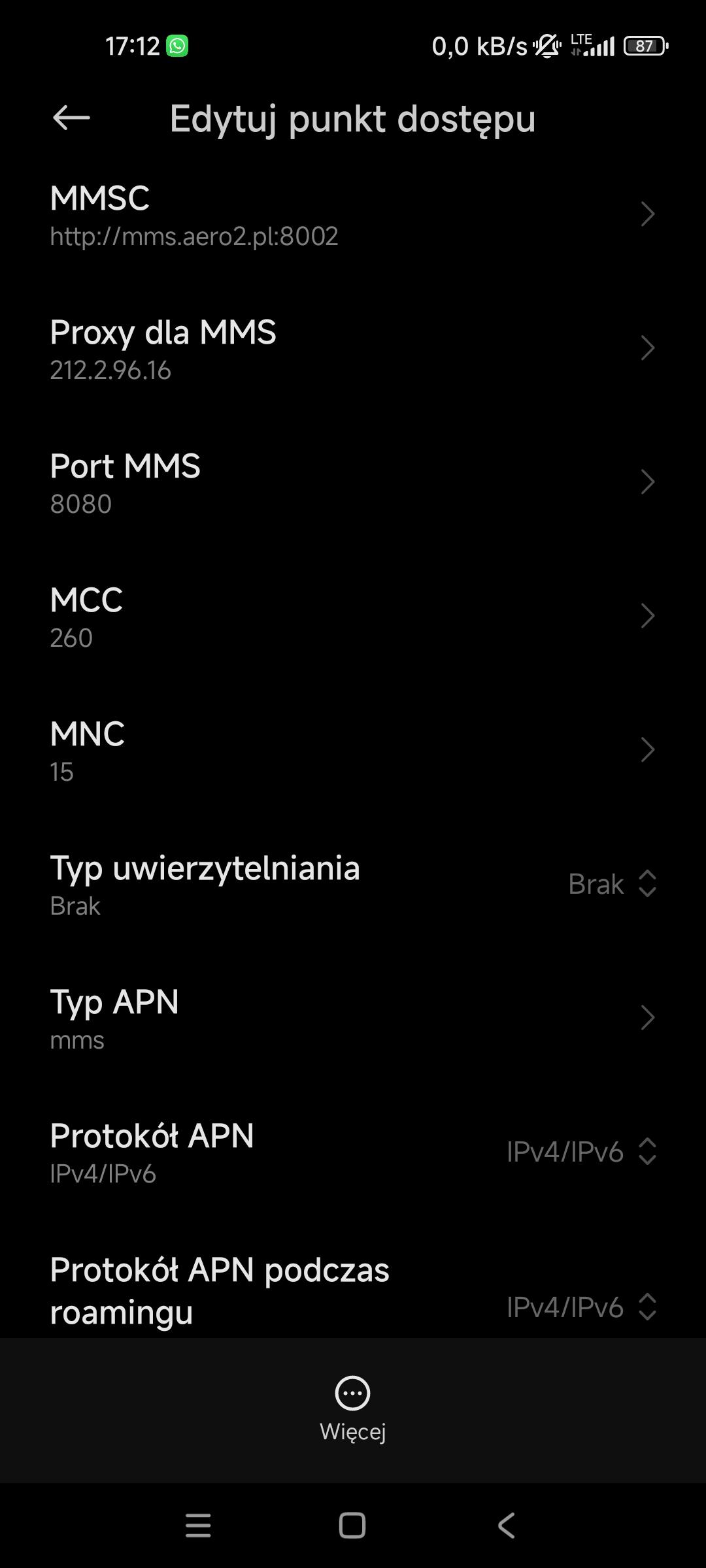Edit the Typ APN setting

click(x=353, y=1019)
